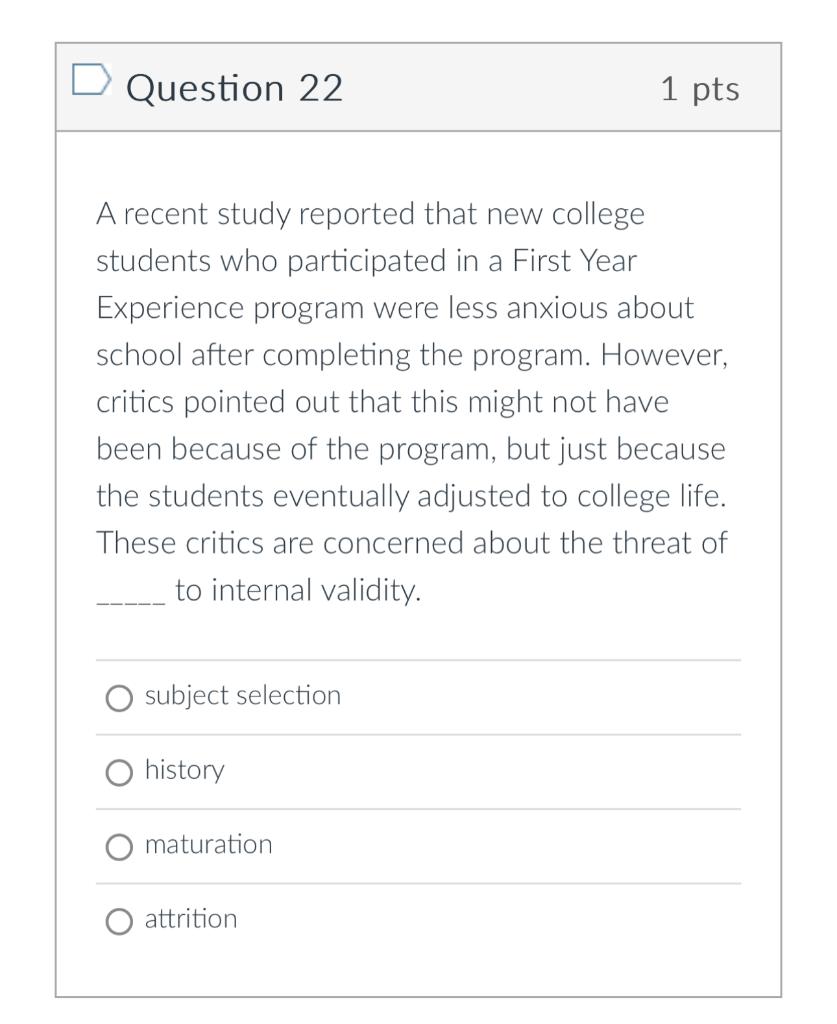This screenshot has height=1024, width=837.
Task: Select the maturation radio button
Action: [119, 846]
